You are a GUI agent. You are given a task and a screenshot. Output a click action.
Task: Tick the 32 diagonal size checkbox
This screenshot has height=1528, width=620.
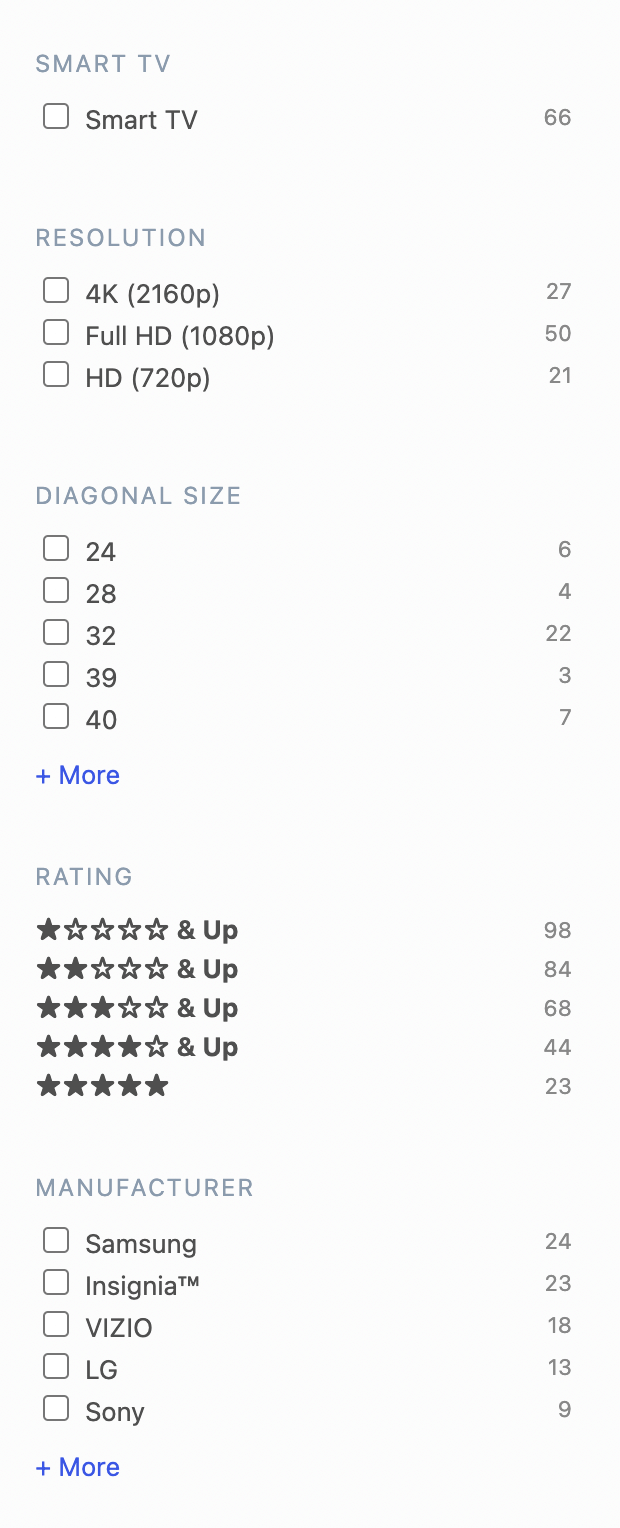pos(56,633)
